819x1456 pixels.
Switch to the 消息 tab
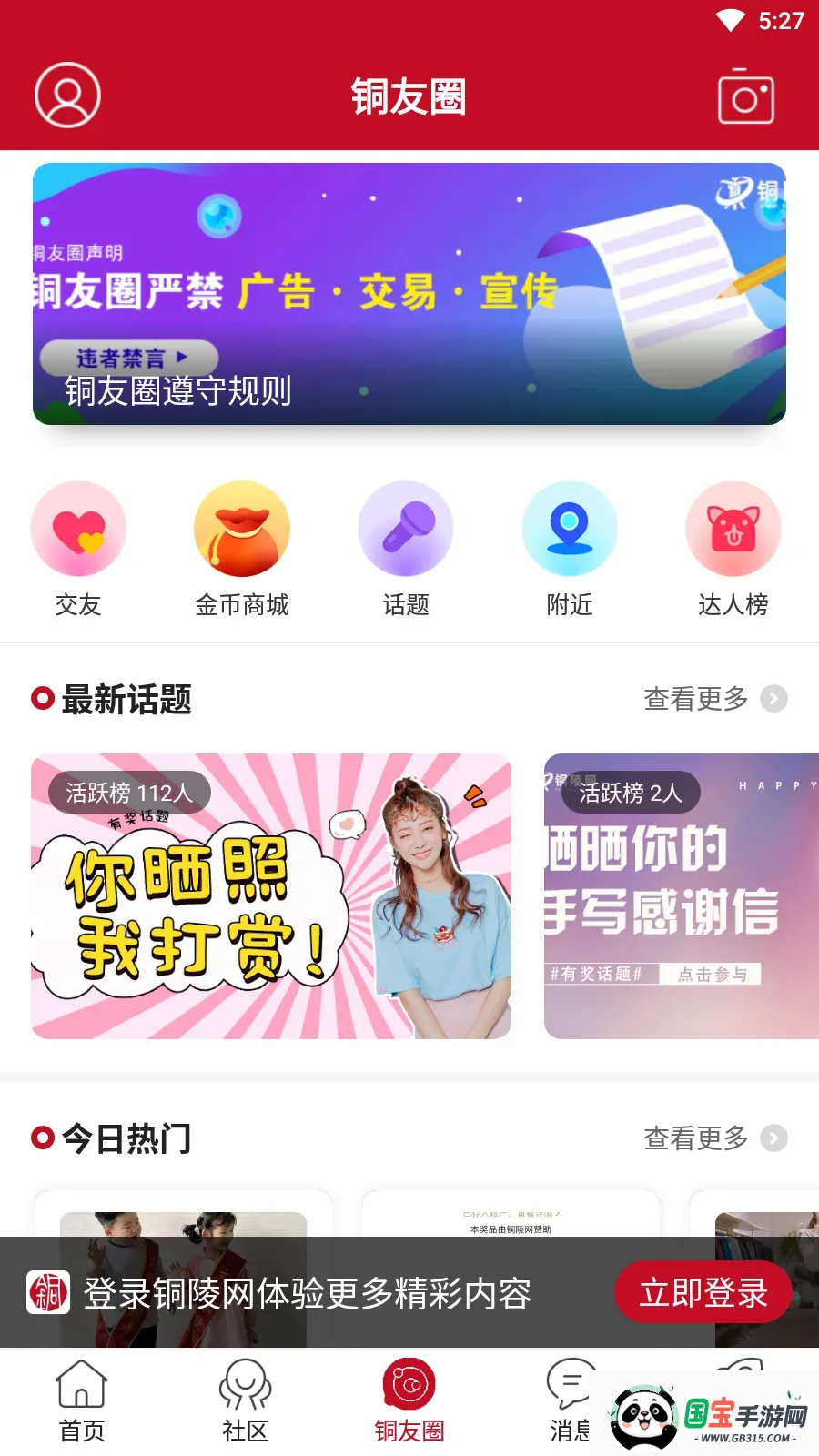(x=570, y=1401)
